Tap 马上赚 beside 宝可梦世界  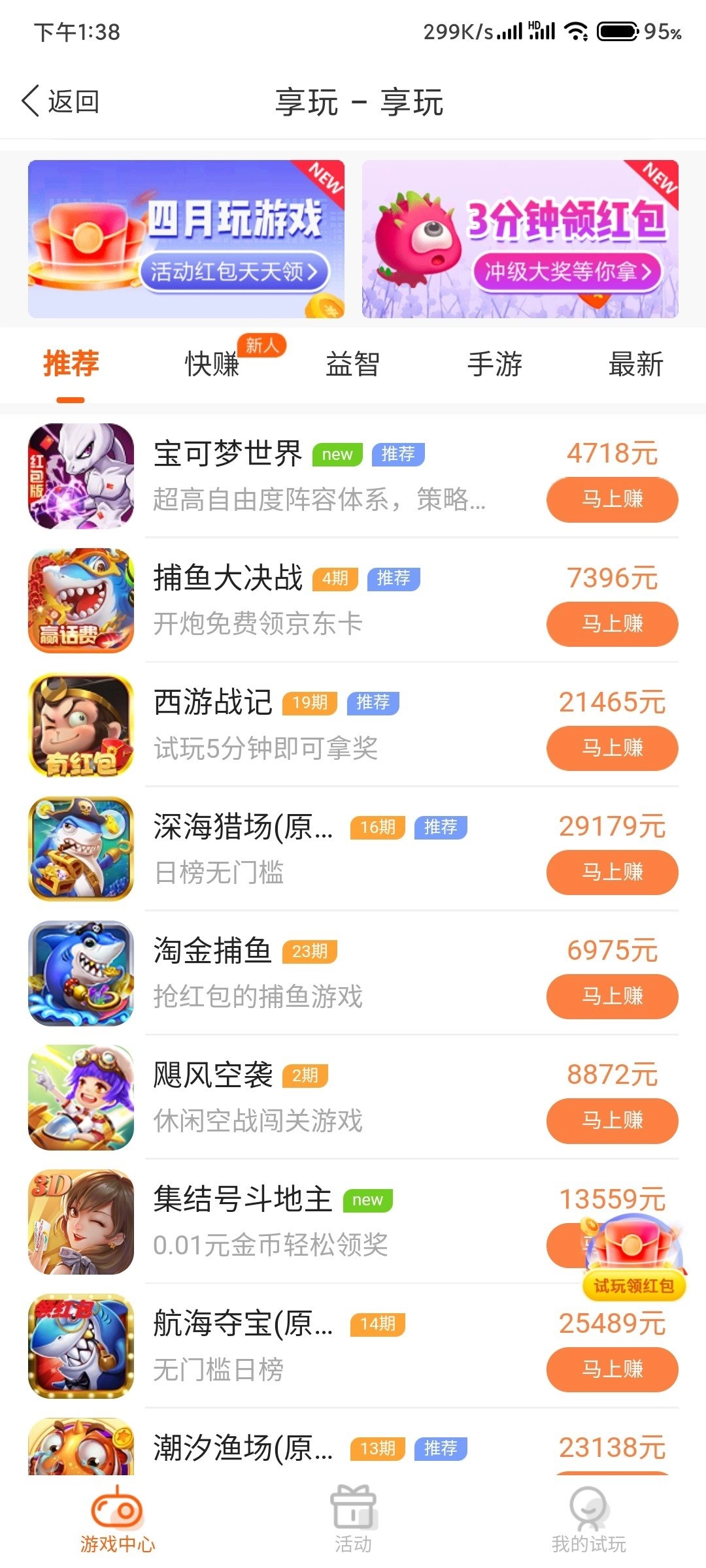[x=611, y=500]
